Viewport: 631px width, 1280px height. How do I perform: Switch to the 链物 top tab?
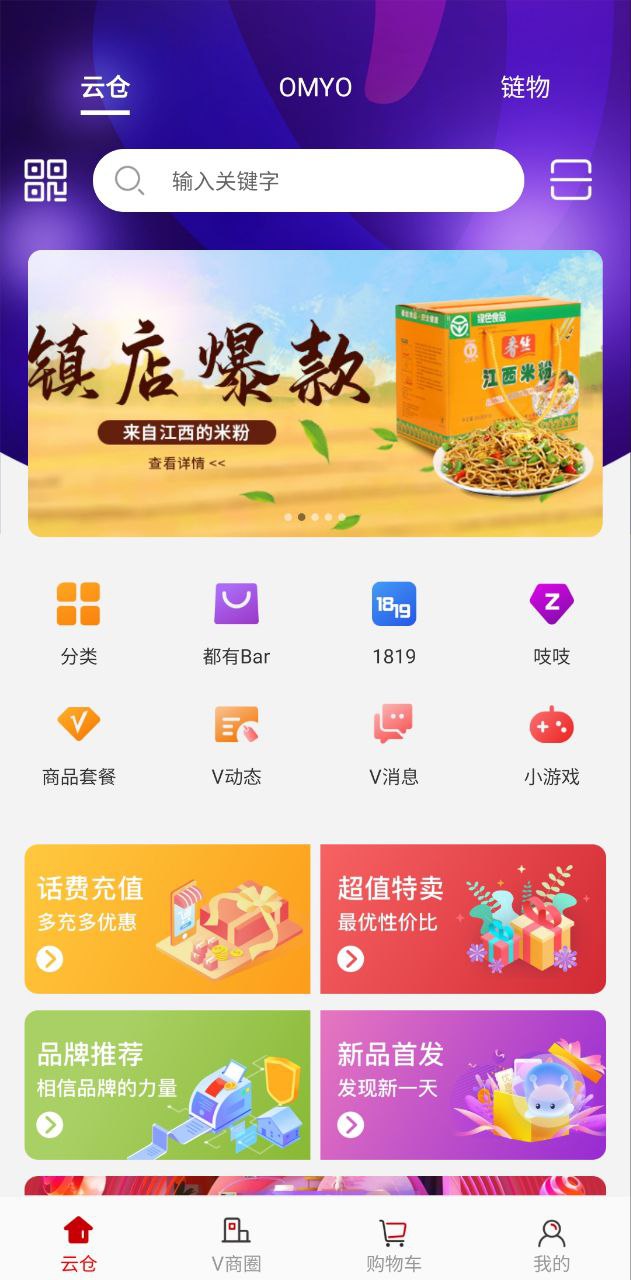tap(525, 88)
